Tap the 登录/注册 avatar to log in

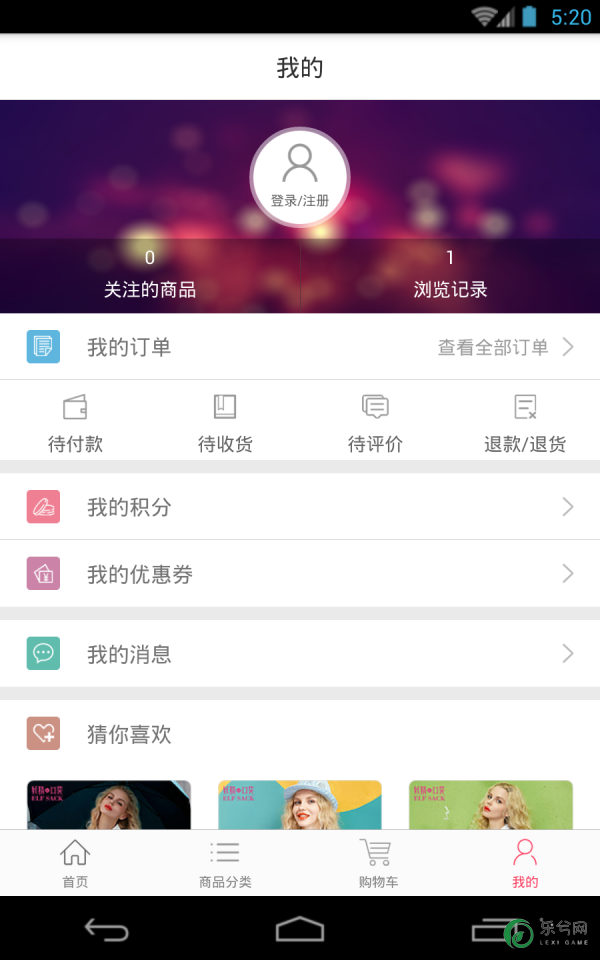tap(300, 178)
